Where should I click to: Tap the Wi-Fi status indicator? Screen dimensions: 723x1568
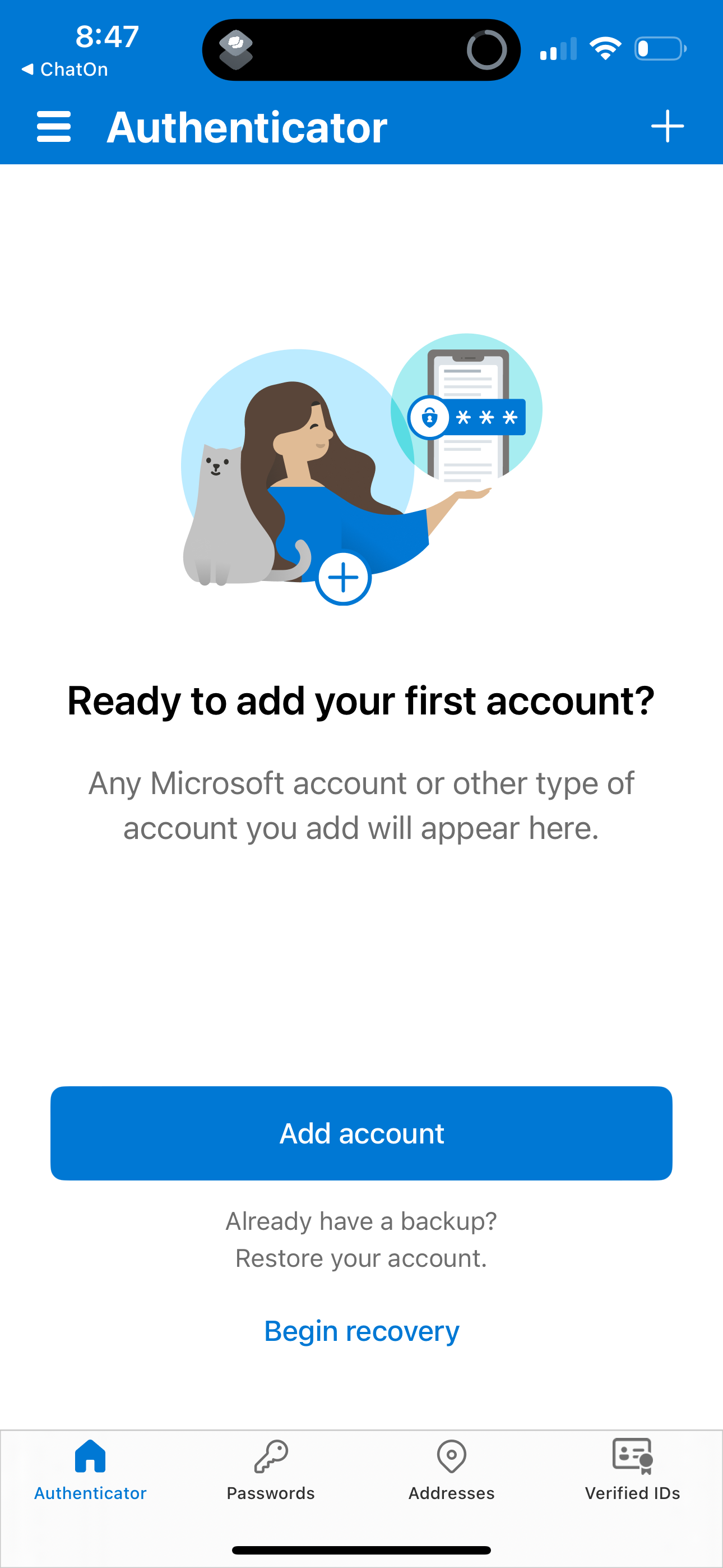[605, 49]
